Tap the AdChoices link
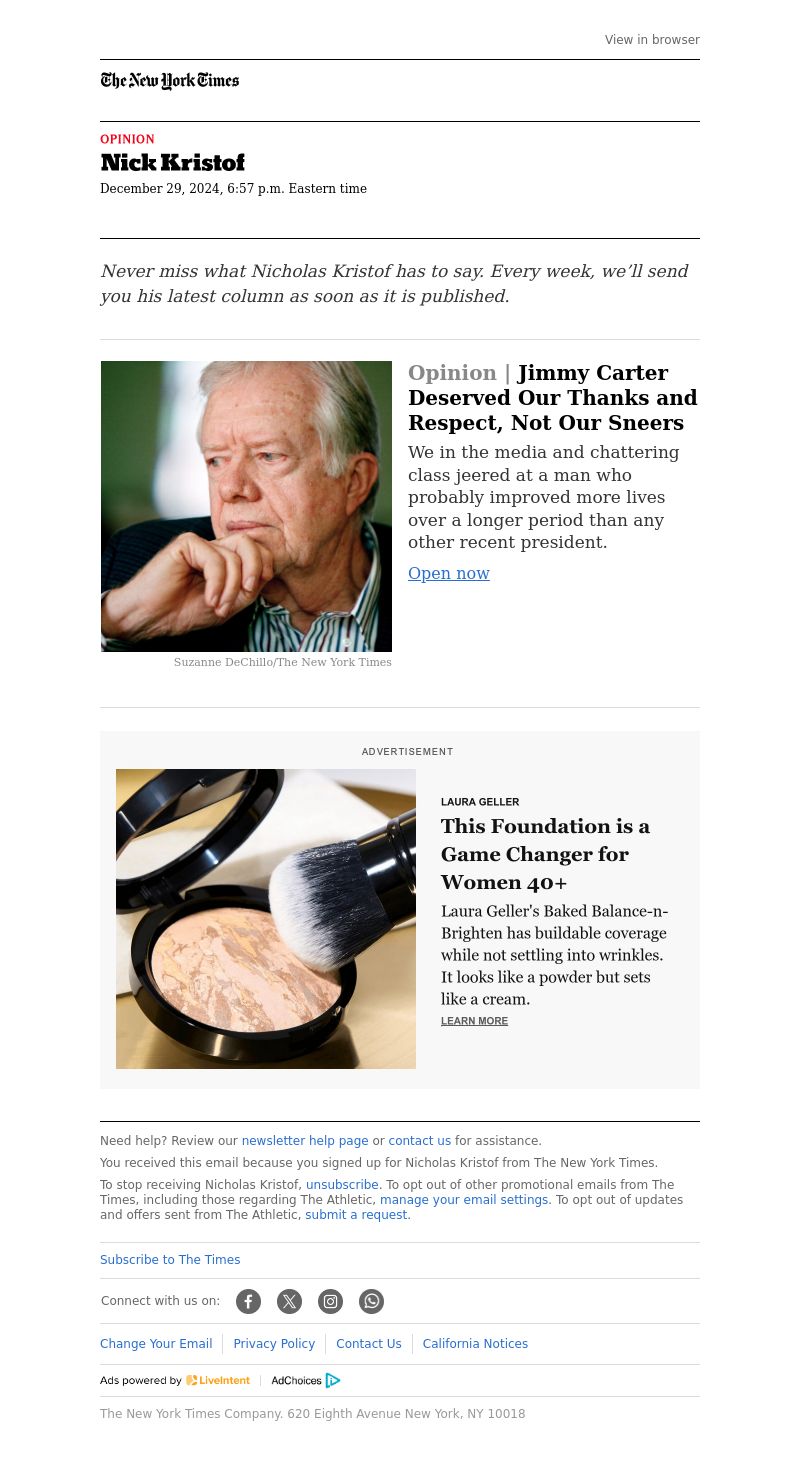This screenshot has width=800, height=1472. click(305, 1380)
